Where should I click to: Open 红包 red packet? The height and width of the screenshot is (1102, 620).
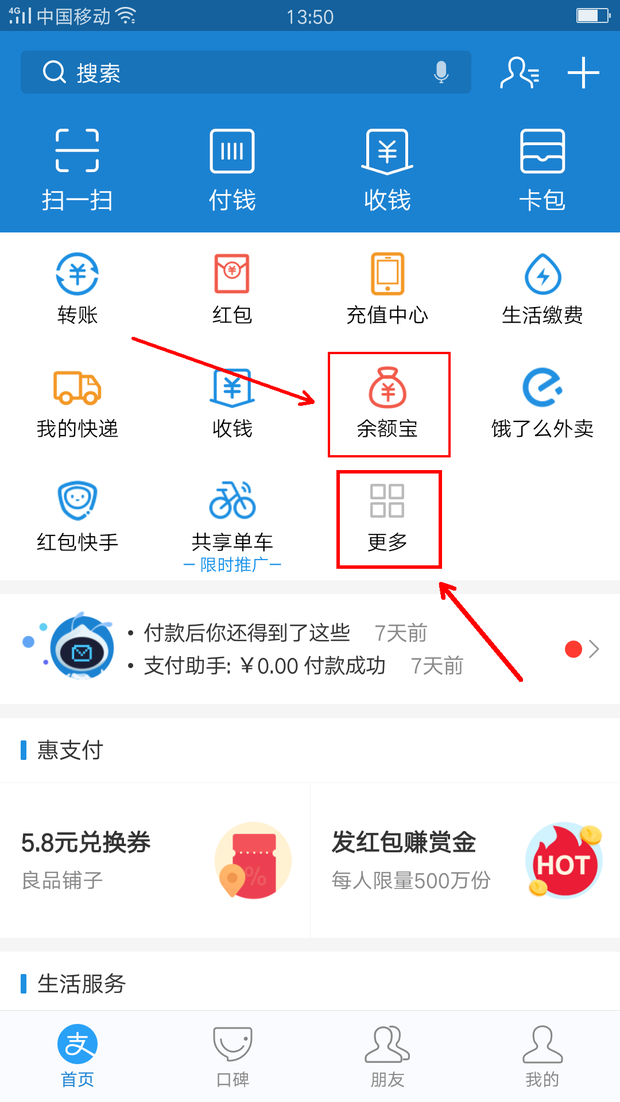coord(232,290)
